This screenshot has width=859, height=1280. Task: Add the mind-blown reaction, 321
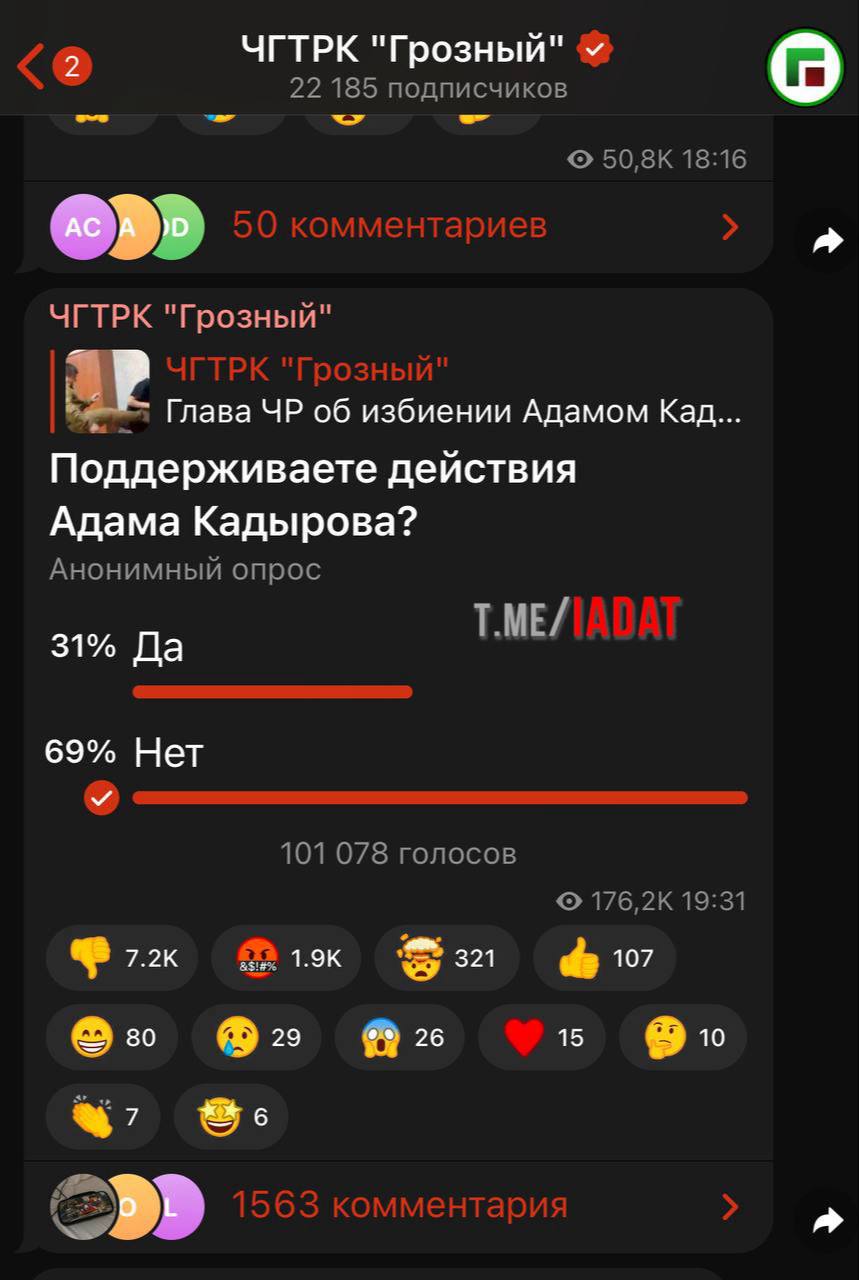[446, 958]
